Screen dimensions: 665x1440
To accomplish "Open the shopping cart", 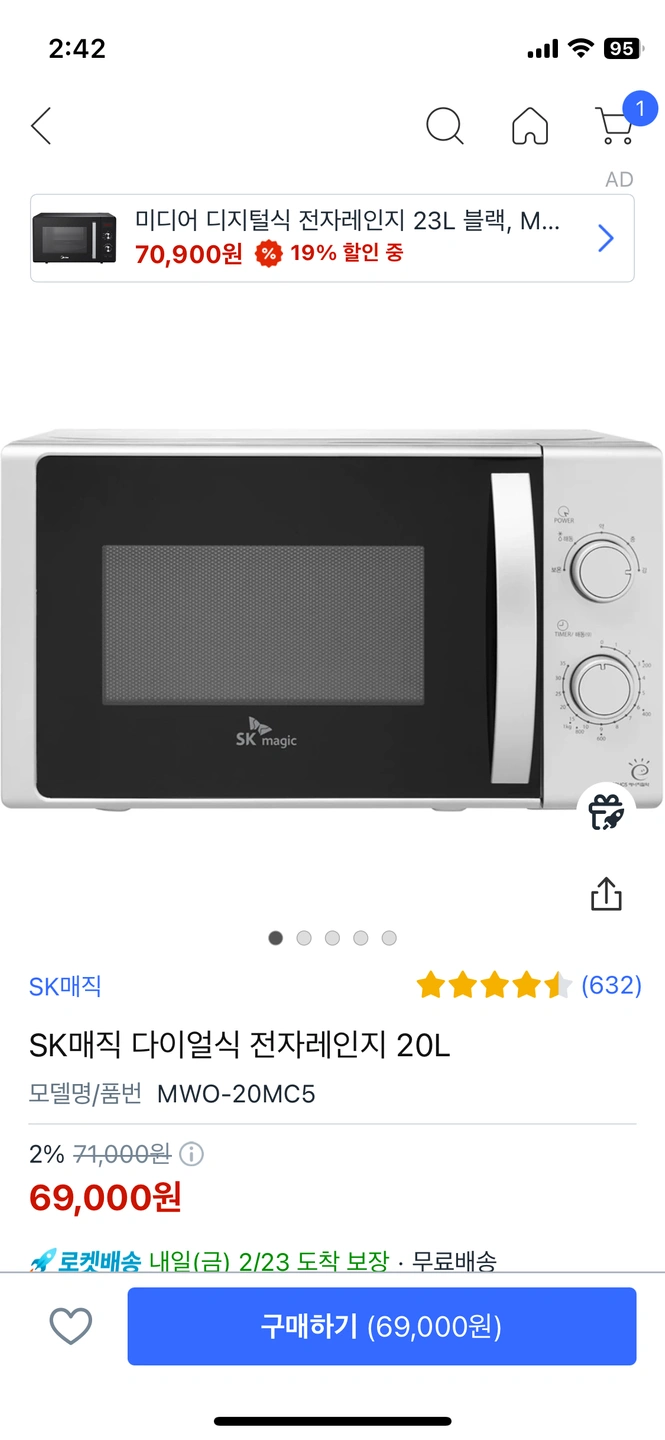I will coord(616,125).
